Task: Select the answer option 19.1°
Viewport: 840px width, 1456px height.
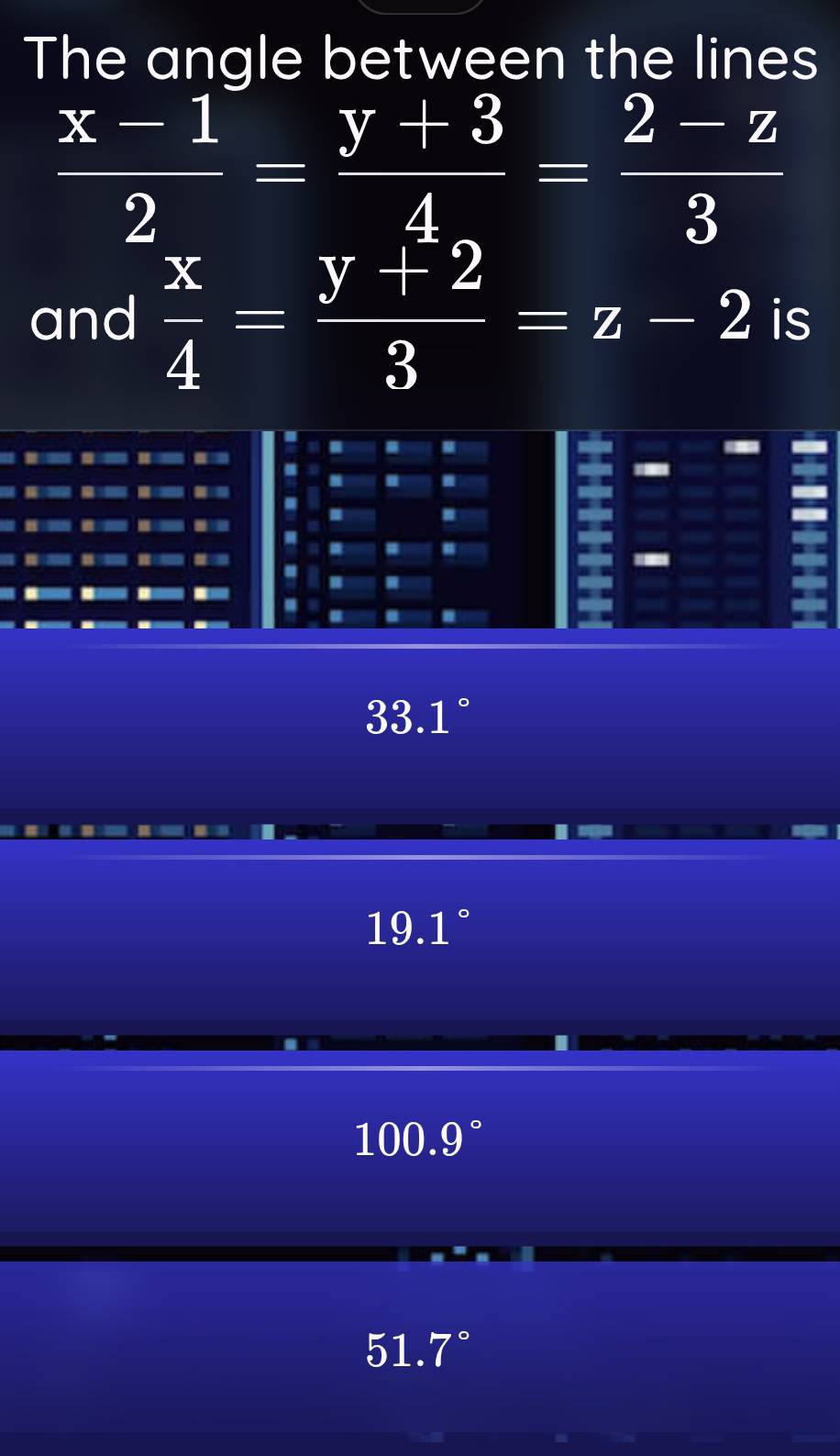Action: click(420, 931)
